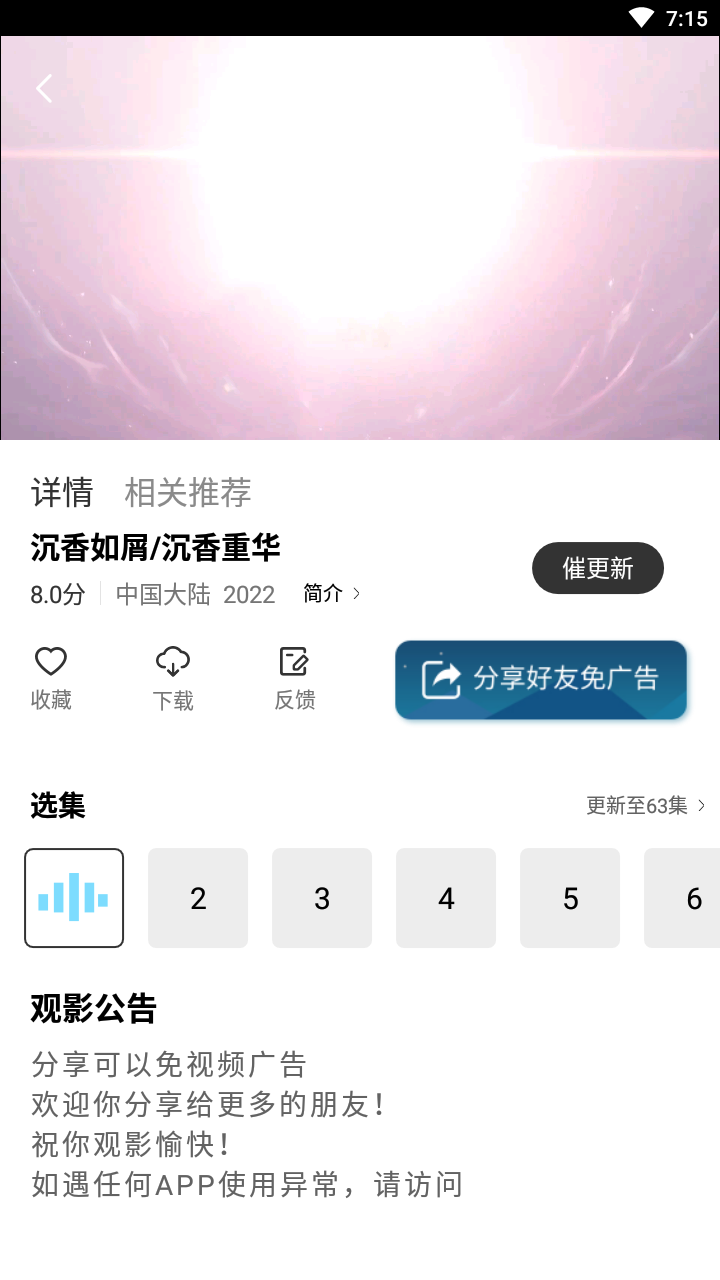Open full episode list 更新至63集

(x=646, y=806)
